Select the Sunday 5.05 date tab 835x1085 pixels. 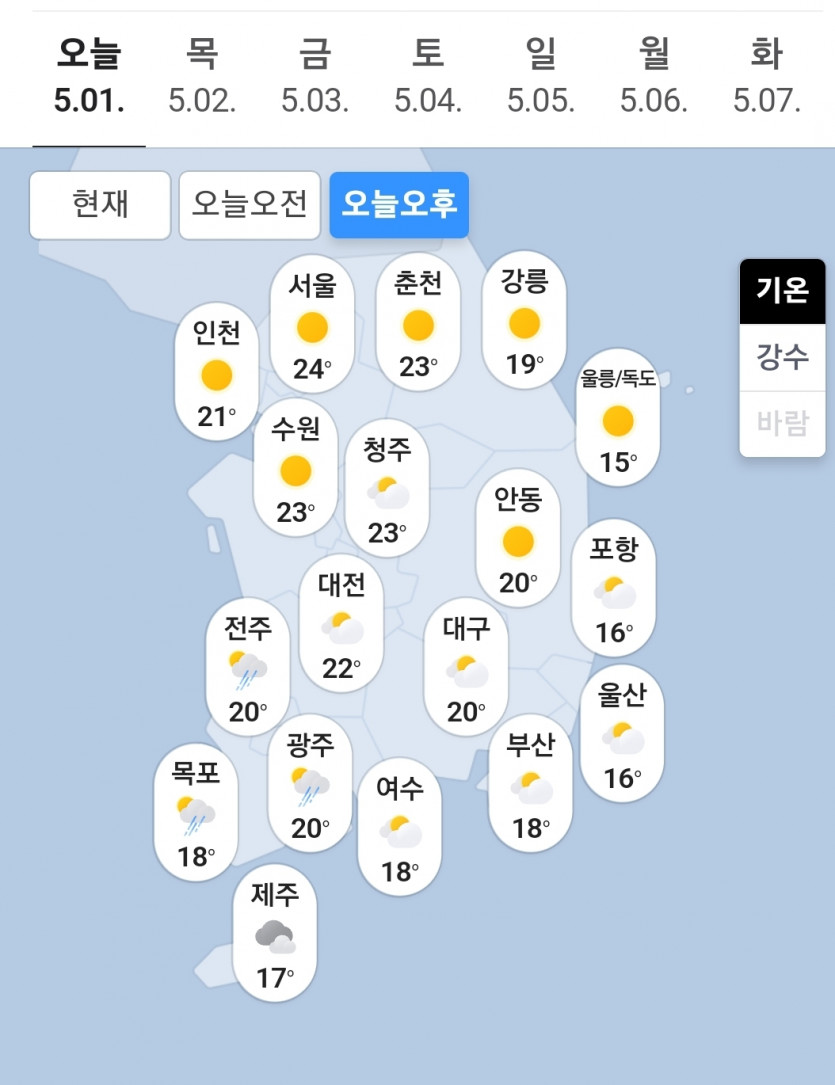tap(540, 75)
